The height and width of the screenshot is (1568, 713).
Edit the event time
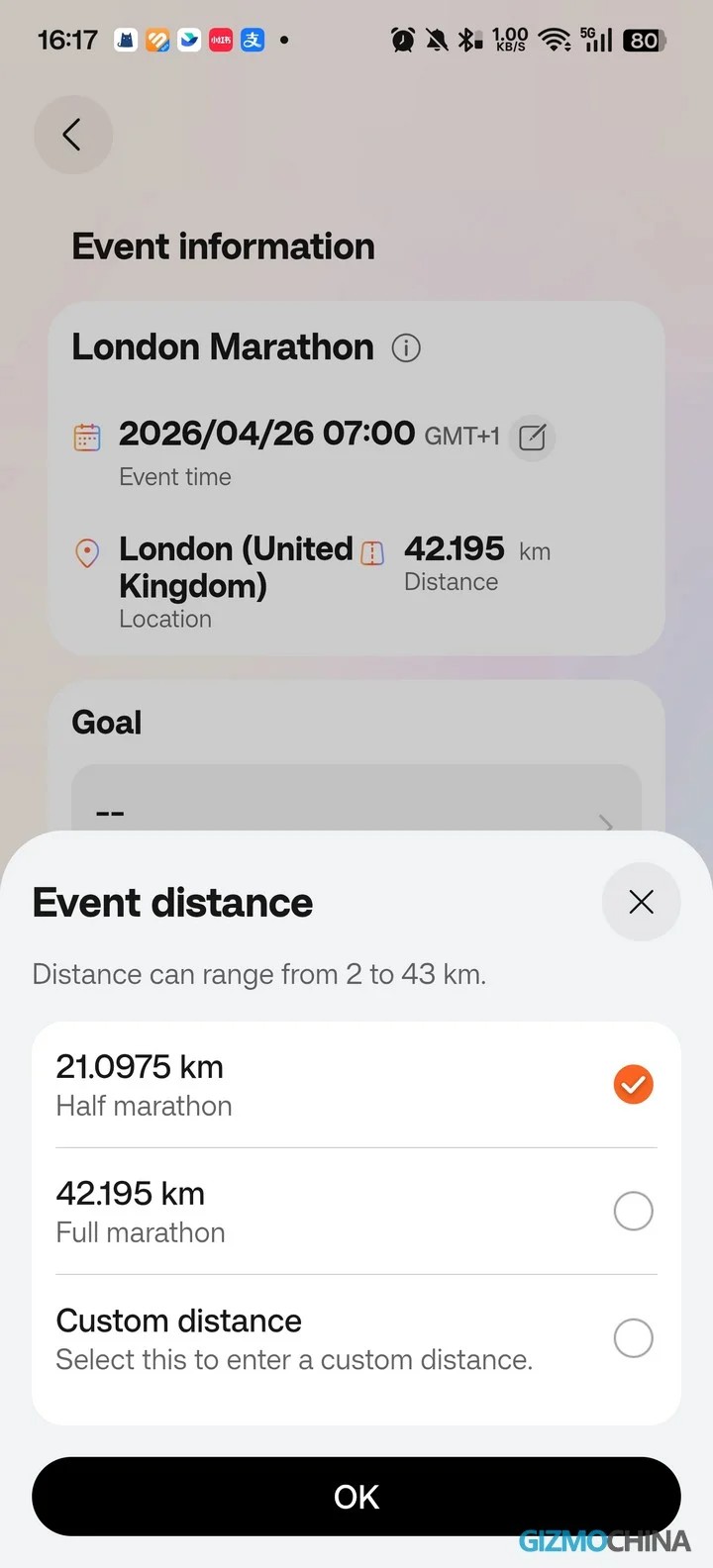(x=532, y=437)
